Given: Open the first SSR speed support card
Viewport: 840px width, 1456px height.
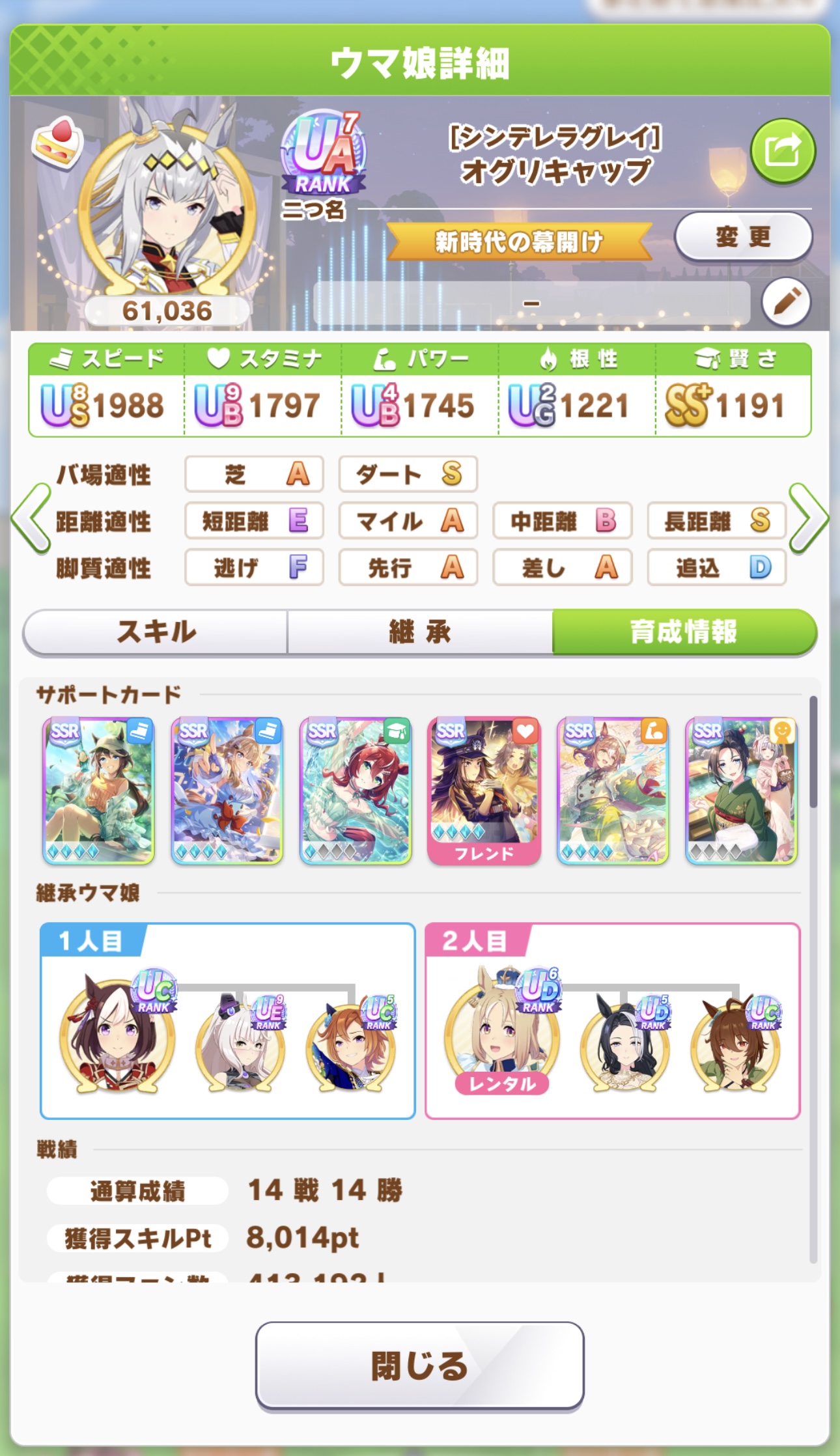Looking at the screenshot, I should coord(98,791).
